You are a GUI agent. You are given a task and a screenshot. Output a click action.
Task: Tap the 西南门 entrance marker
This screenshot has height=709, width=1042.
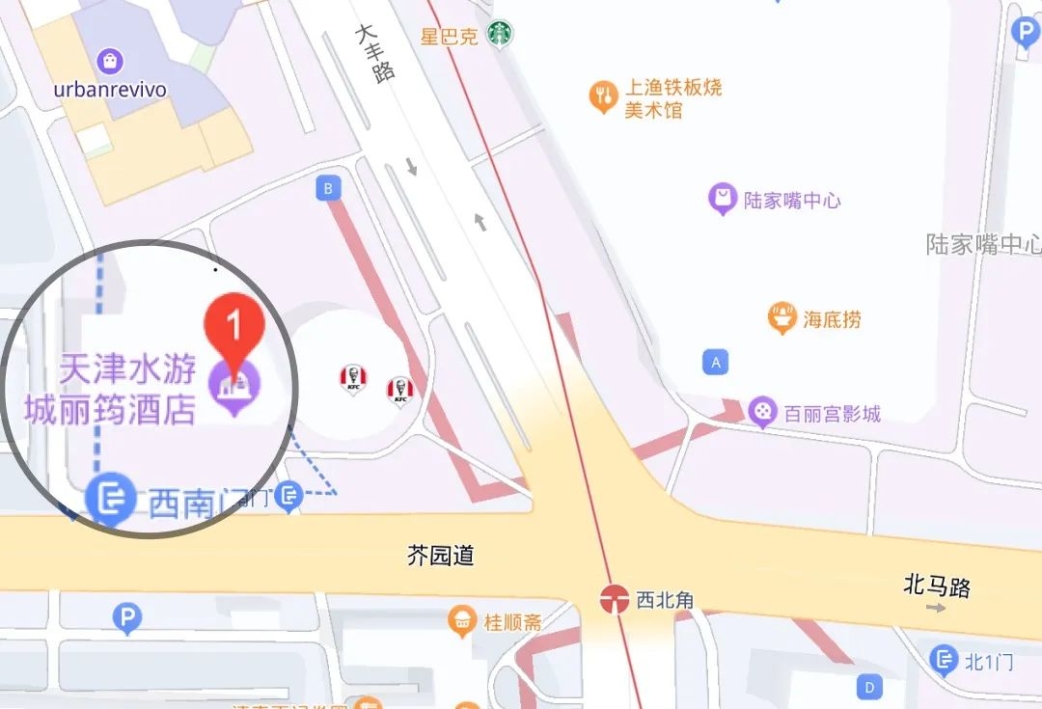coord(110,497)
